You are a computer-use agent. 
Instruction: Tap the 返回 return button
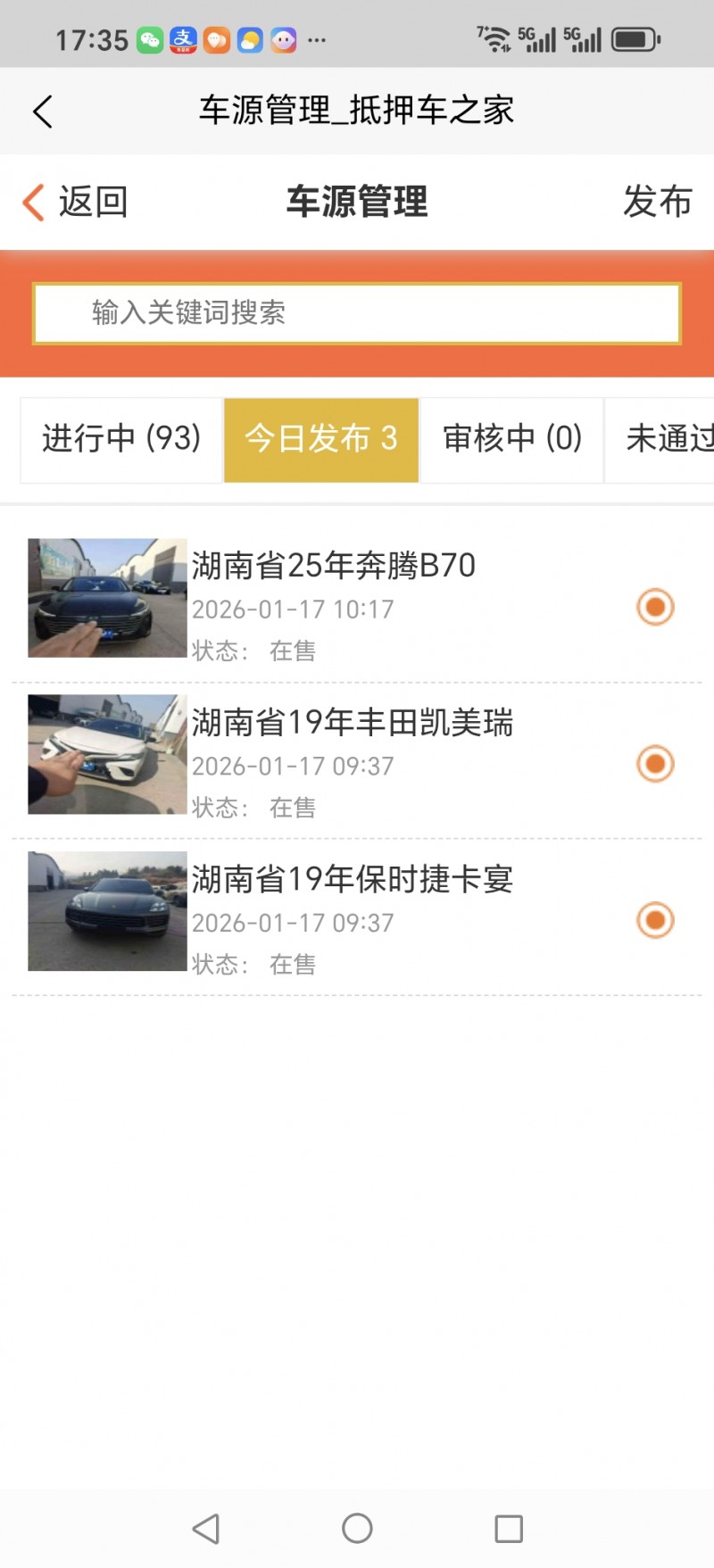coord(76,203)
